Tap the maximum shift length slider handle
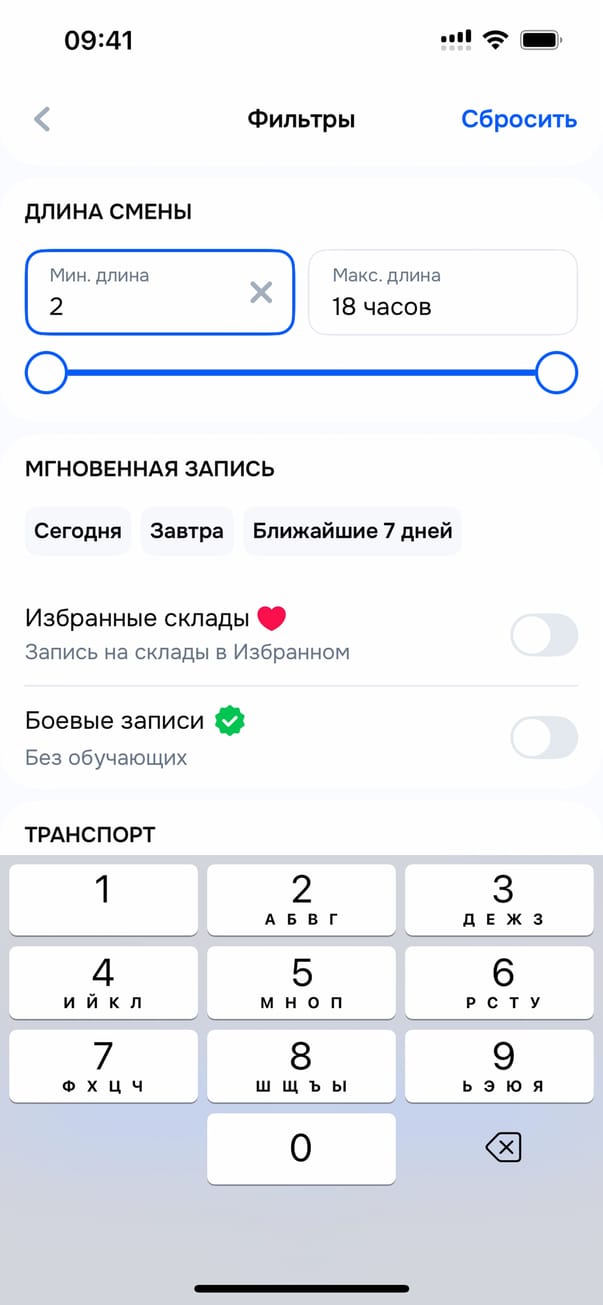 (557, 373)
